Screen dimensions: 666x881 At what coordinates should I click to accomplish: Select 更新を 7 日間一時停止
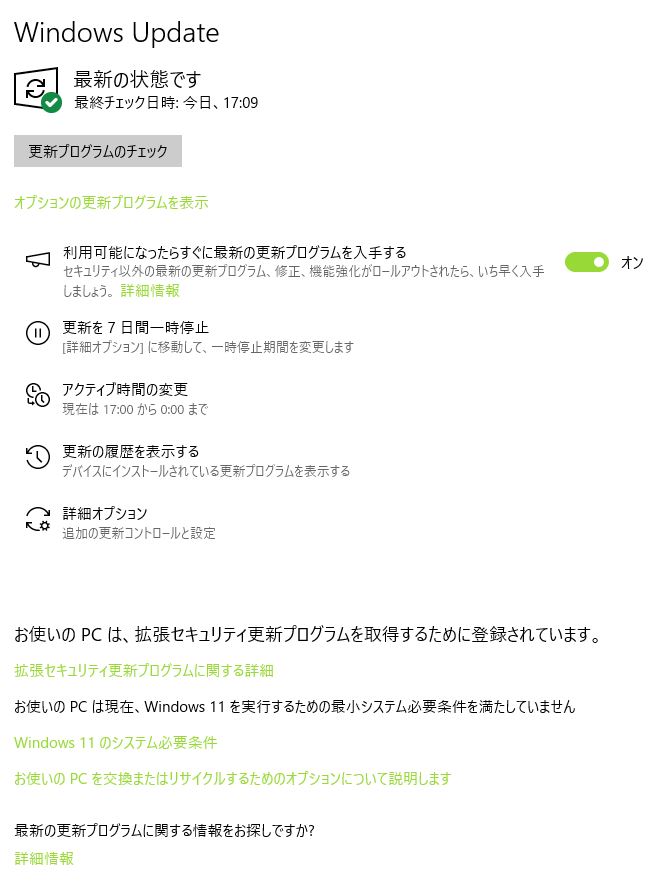pos(135,327)
